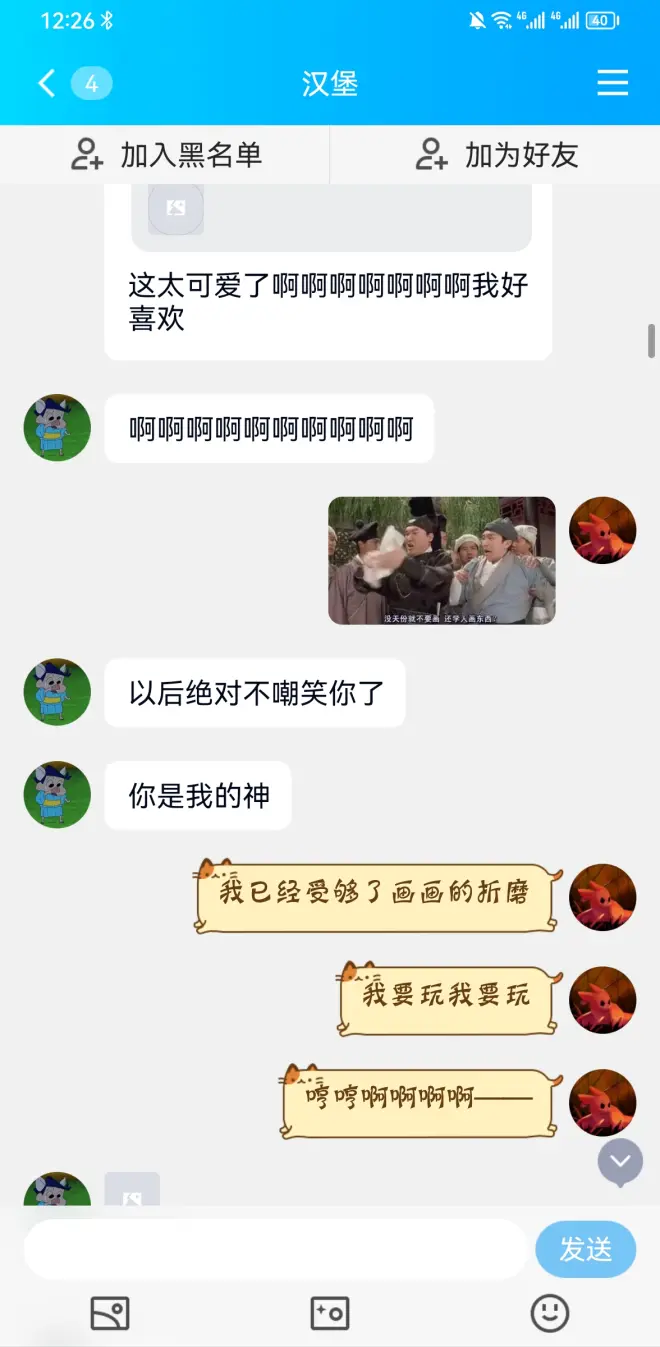Open the chat menu icon
The width and height of the screenshot is (660, 1347).
(612, 83)
